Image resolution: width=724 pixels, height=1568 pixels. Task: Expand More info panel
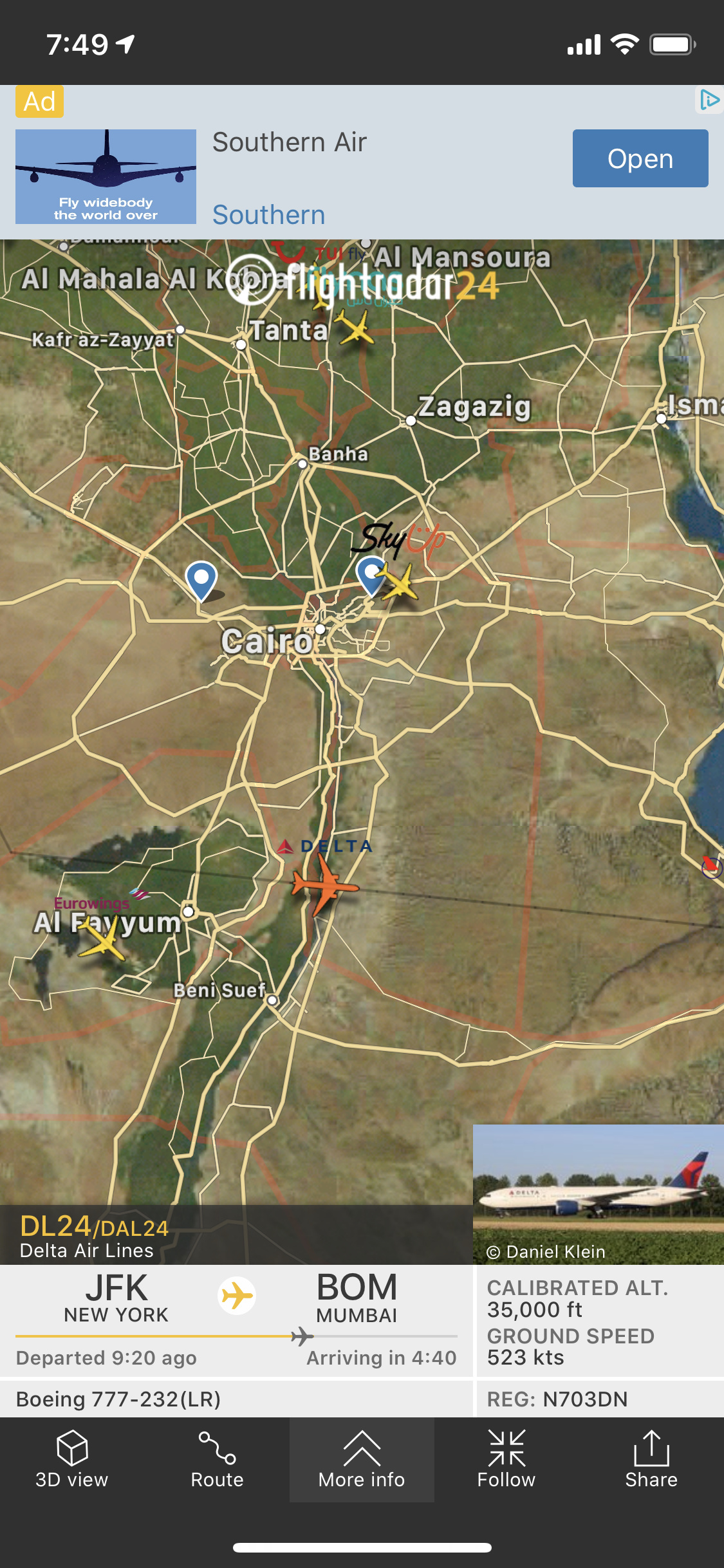click(x=362, y=1459)
